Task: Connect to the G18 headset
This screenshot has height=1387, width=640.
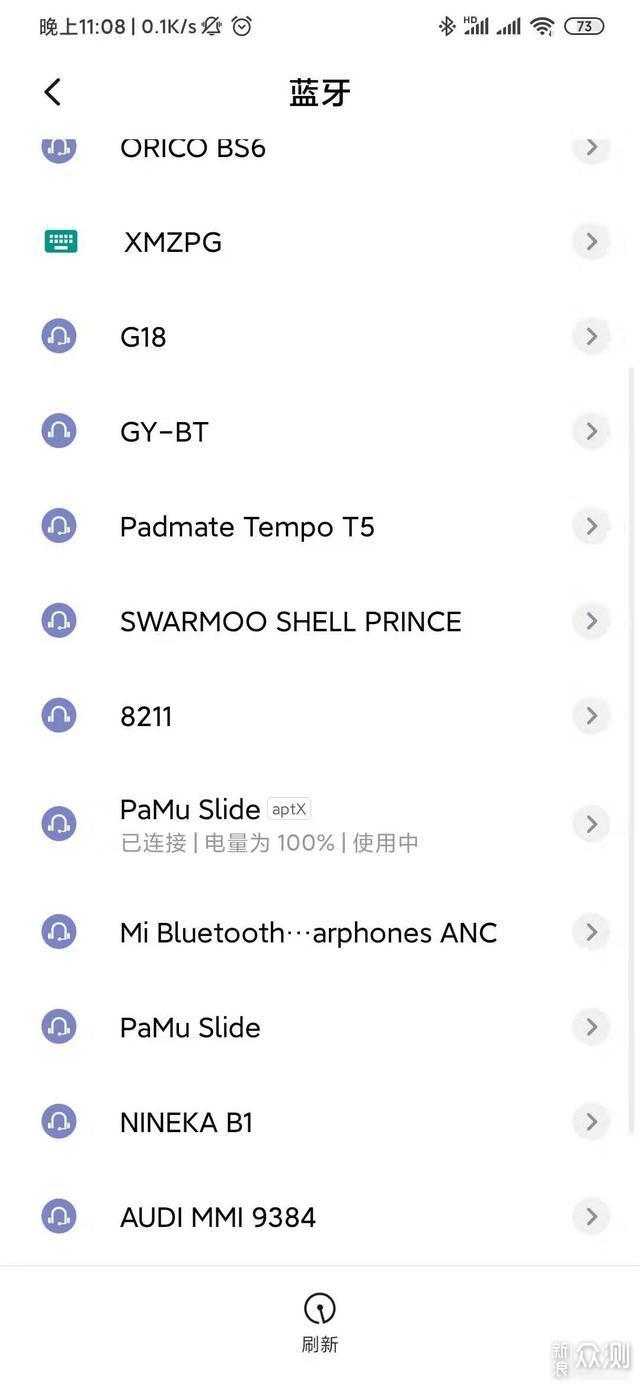Action: 143,337
